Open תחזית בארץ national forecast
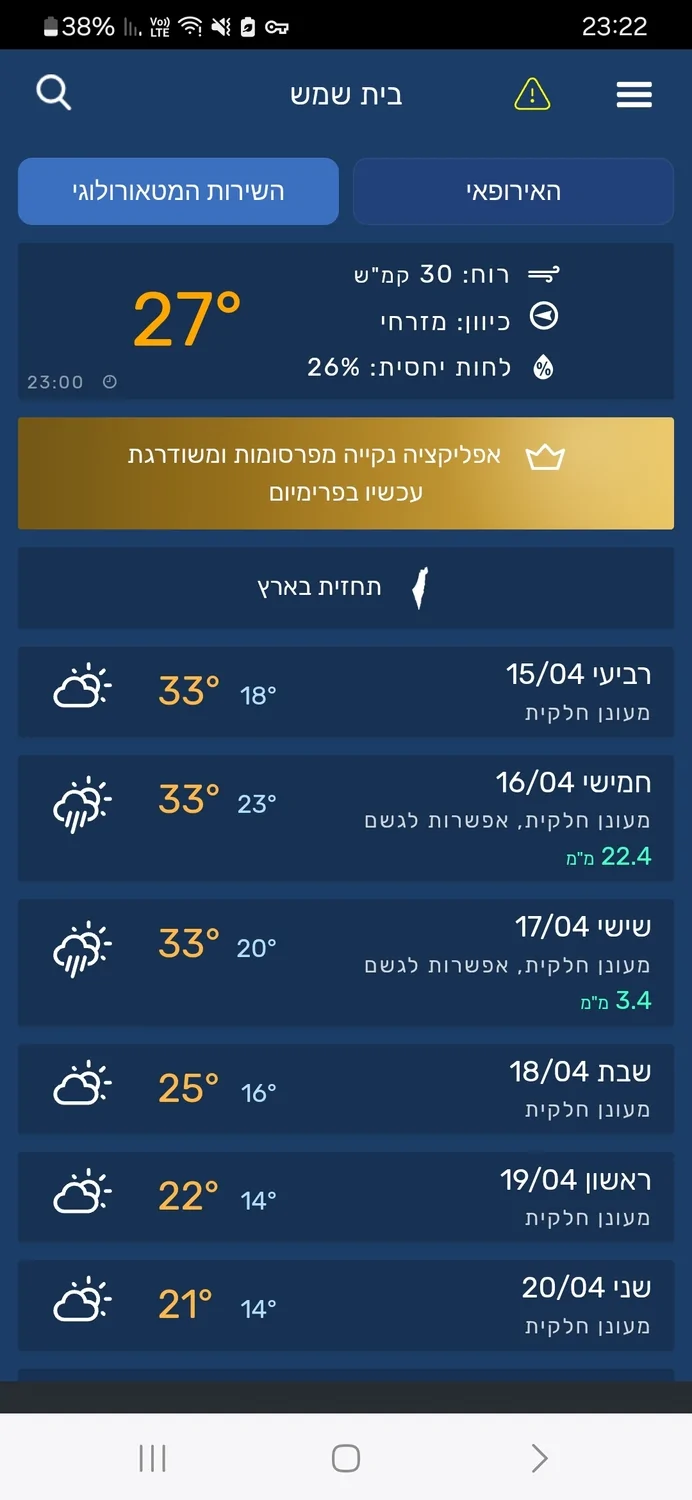The width and height of the screenshot is (692, 1500). tap(346, 588)
